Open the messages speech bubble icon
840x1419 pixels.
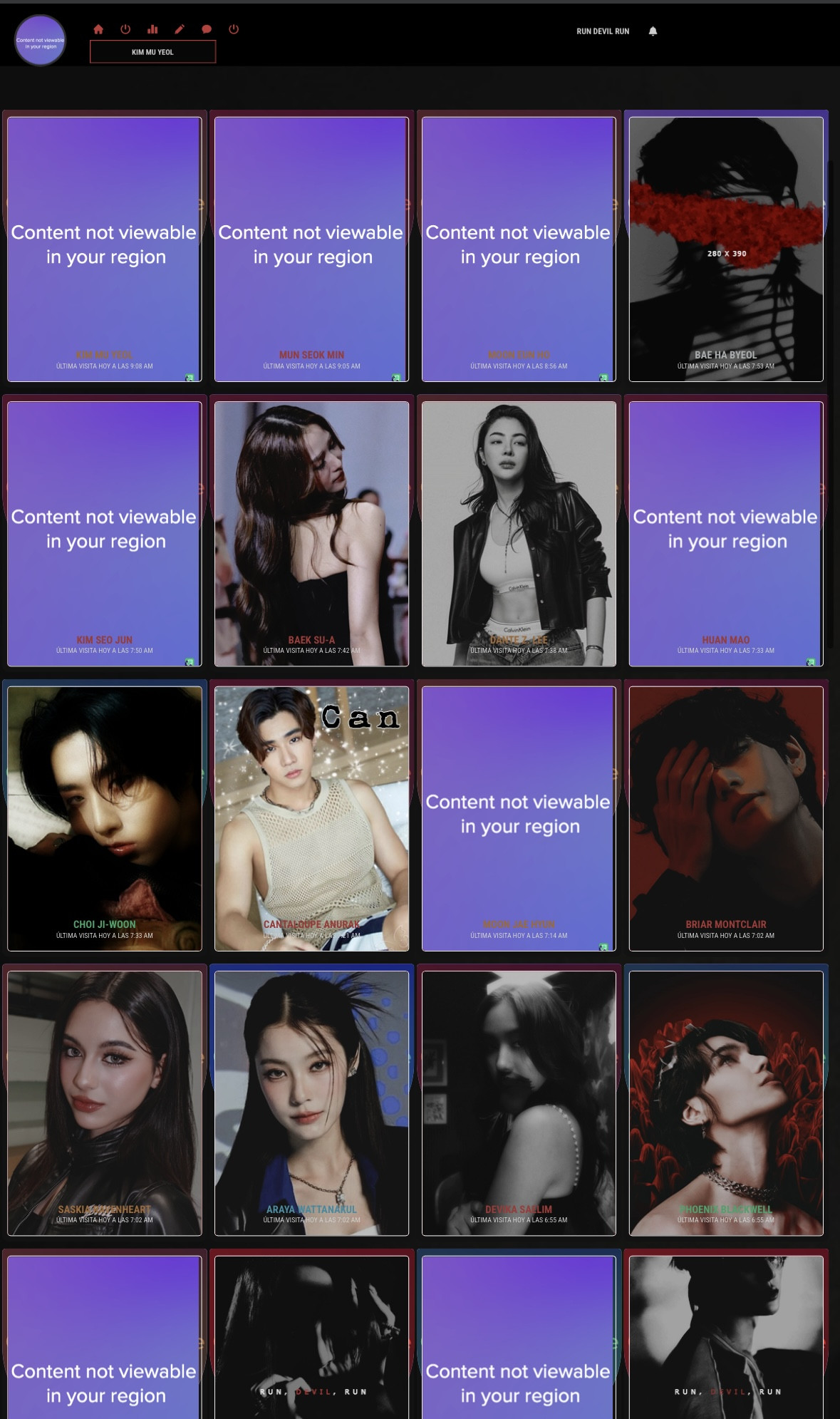click(207, 29)
